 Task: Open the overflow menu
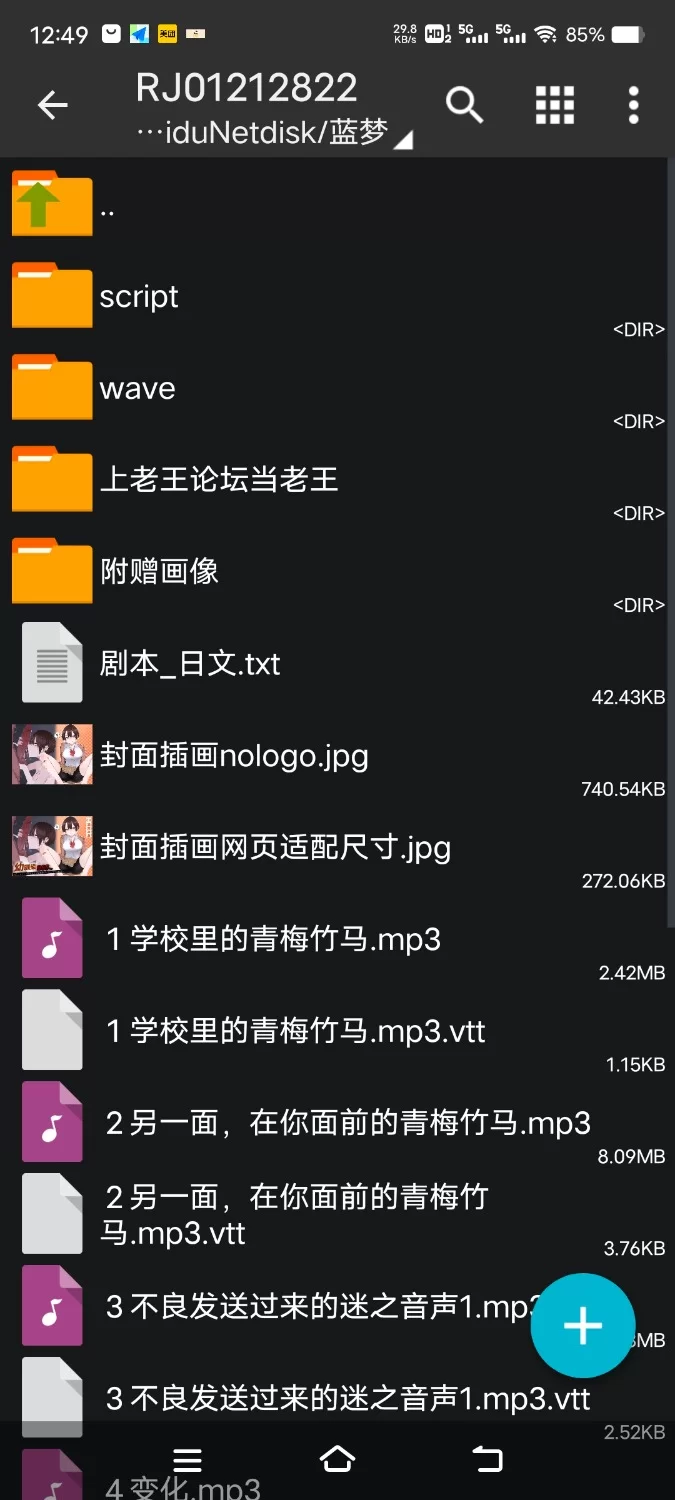[633, 105]
